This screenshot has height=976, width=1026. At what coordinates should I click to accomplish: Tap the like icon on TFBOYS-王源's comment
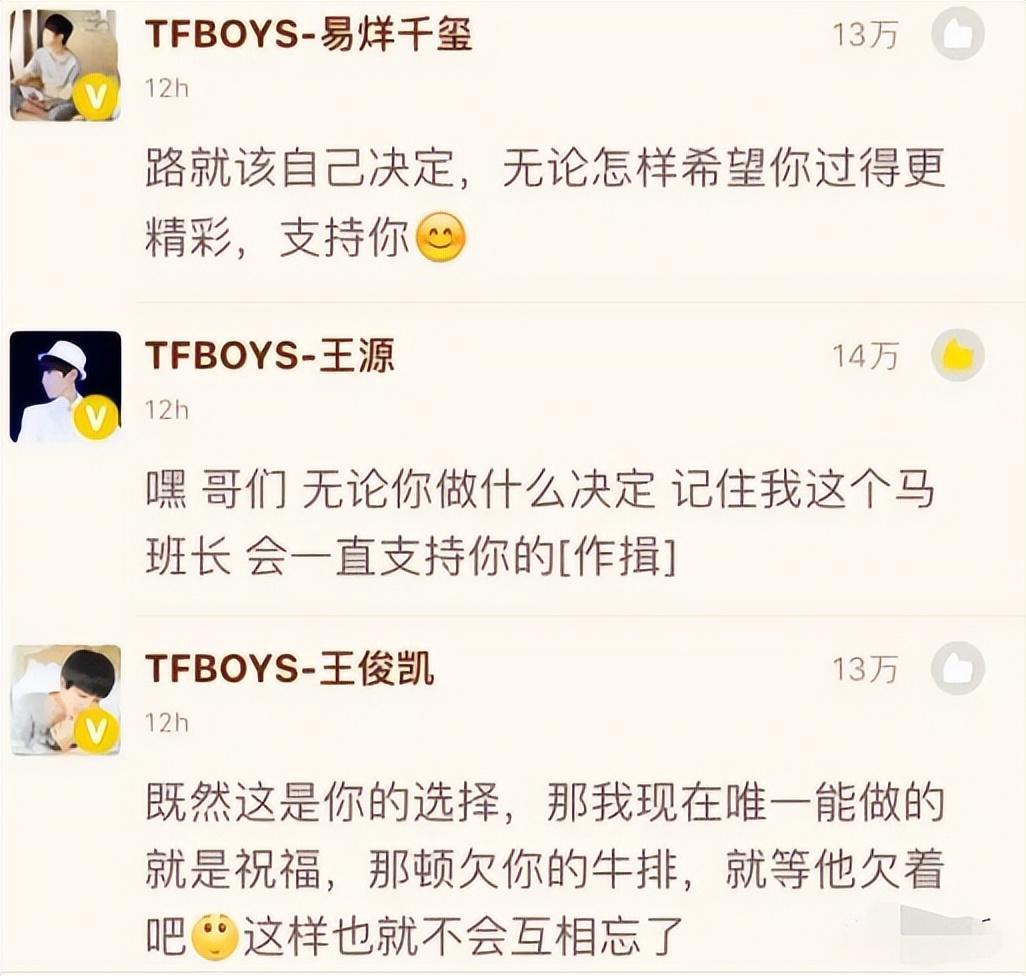click(957, 356)
